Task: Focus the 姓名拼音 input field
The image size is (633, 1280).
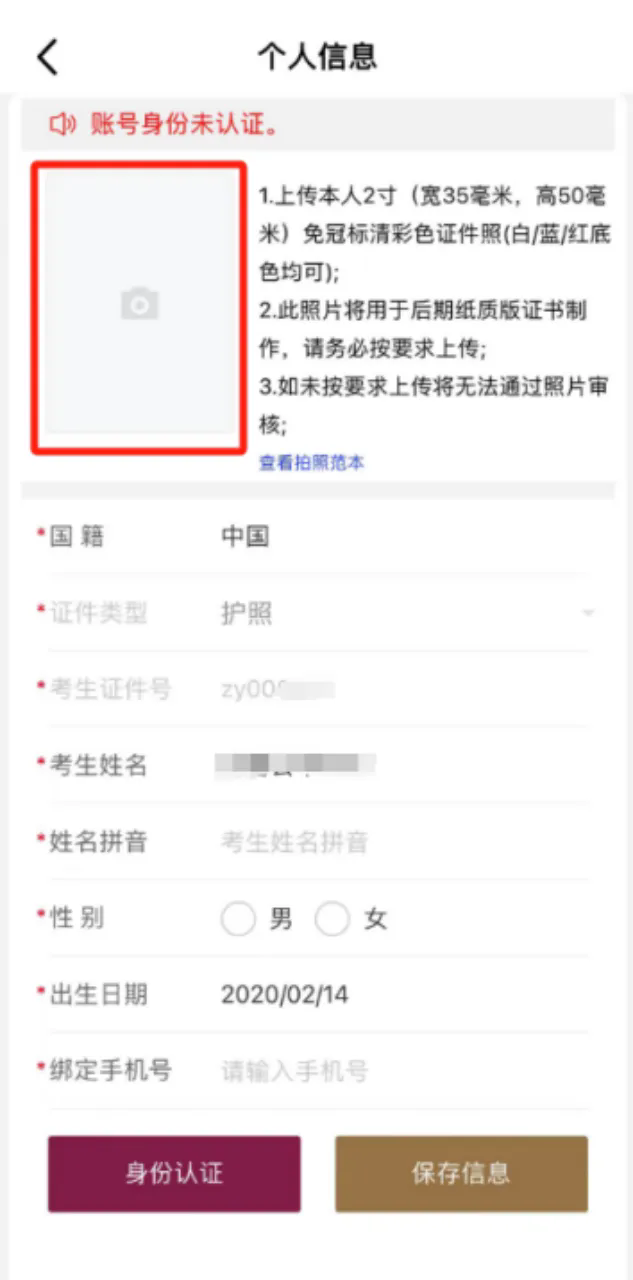Action: click(400, 842)
